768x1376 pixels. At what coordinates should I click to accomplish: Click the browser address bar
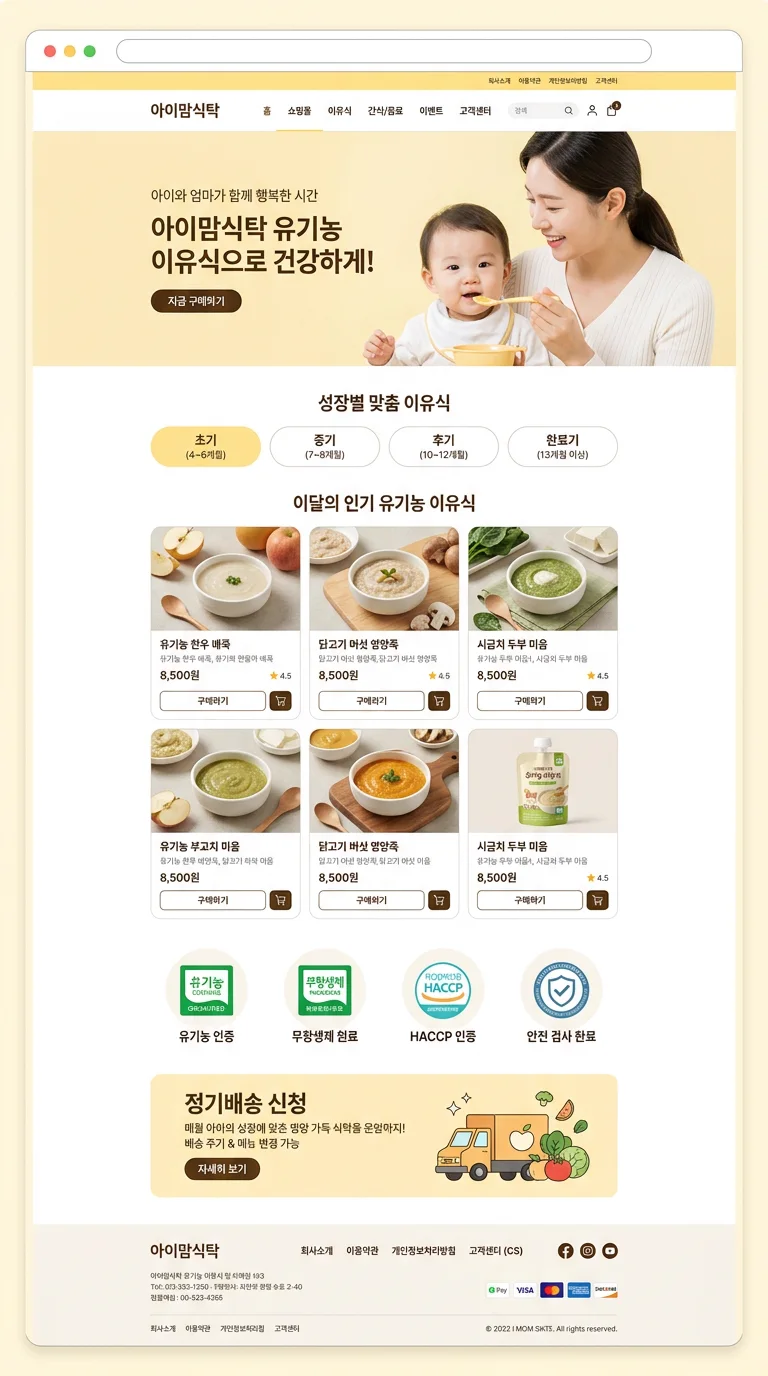(x=384, y=51)
